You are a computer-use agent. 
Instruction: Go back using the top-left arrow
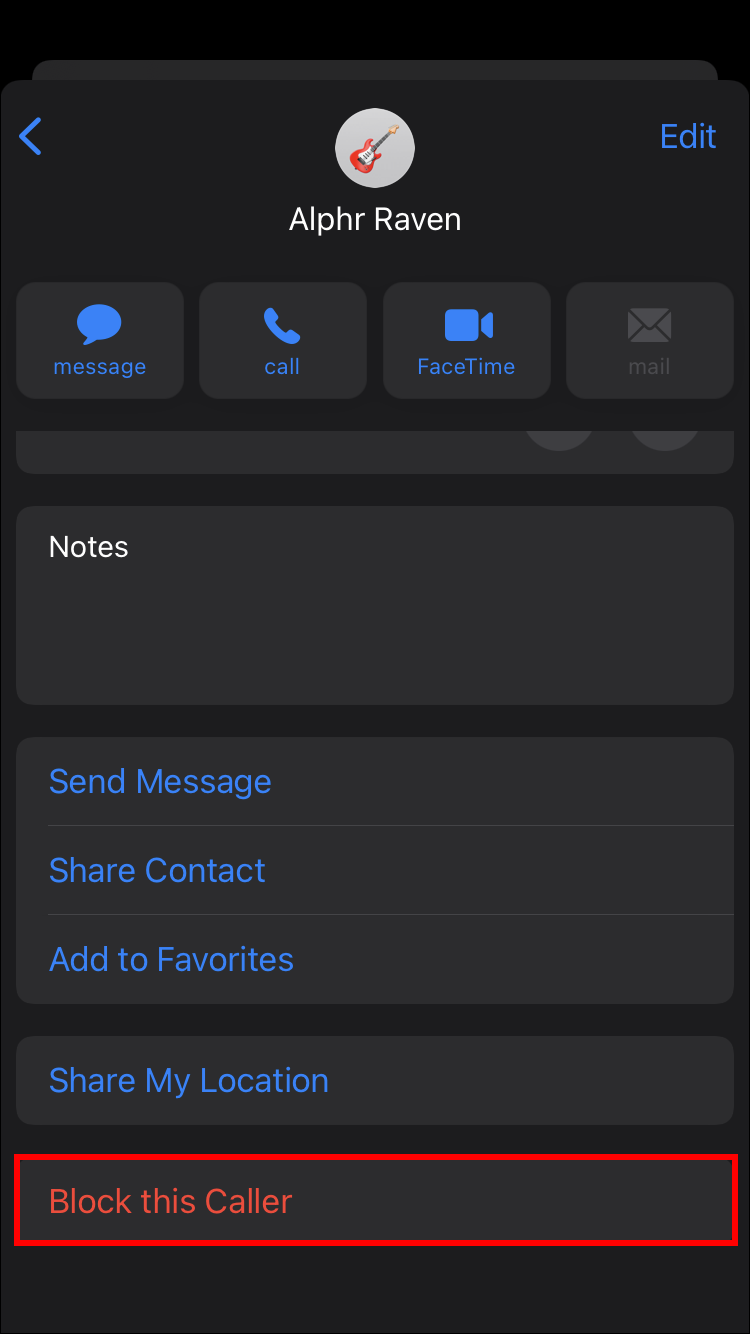31,136
